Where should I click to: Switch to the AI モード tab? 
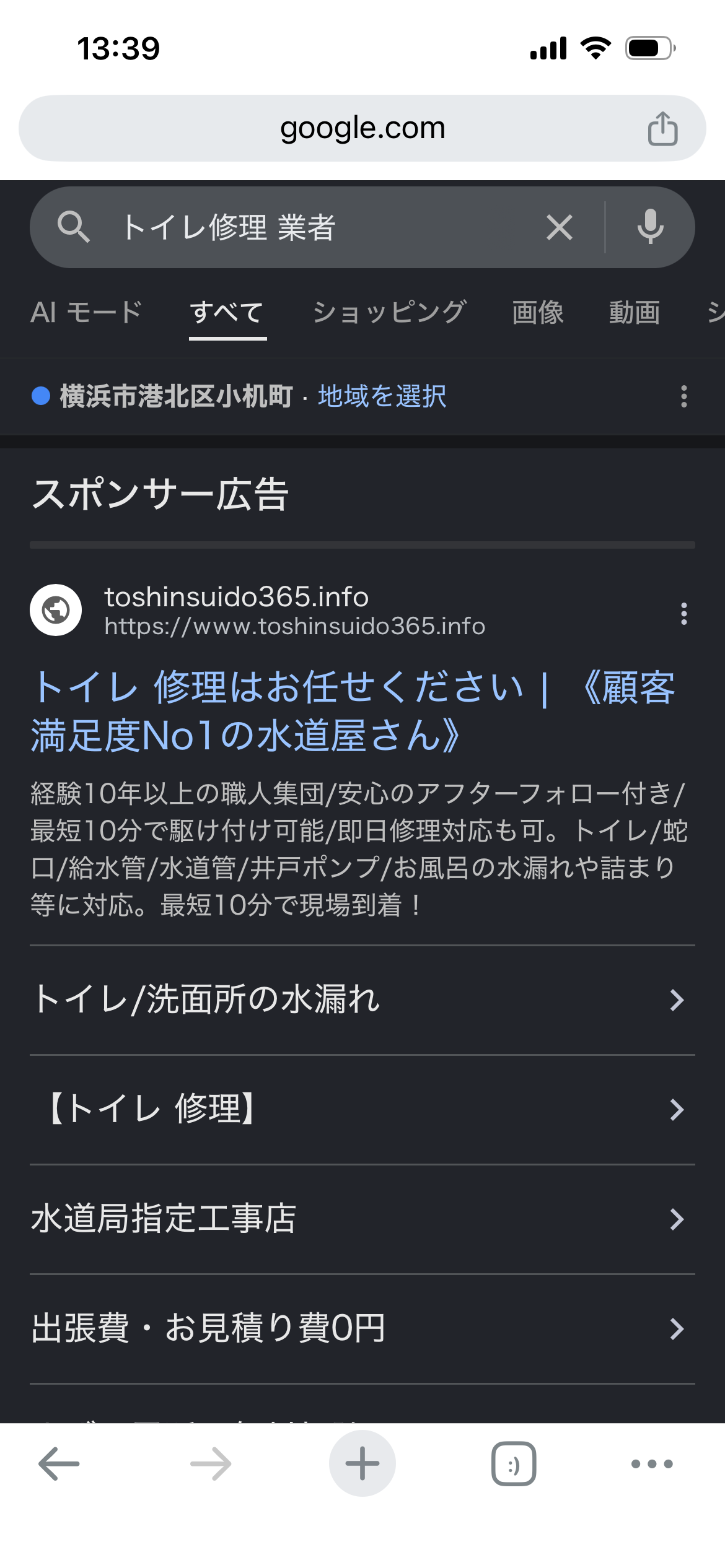(x=87, y=312)
